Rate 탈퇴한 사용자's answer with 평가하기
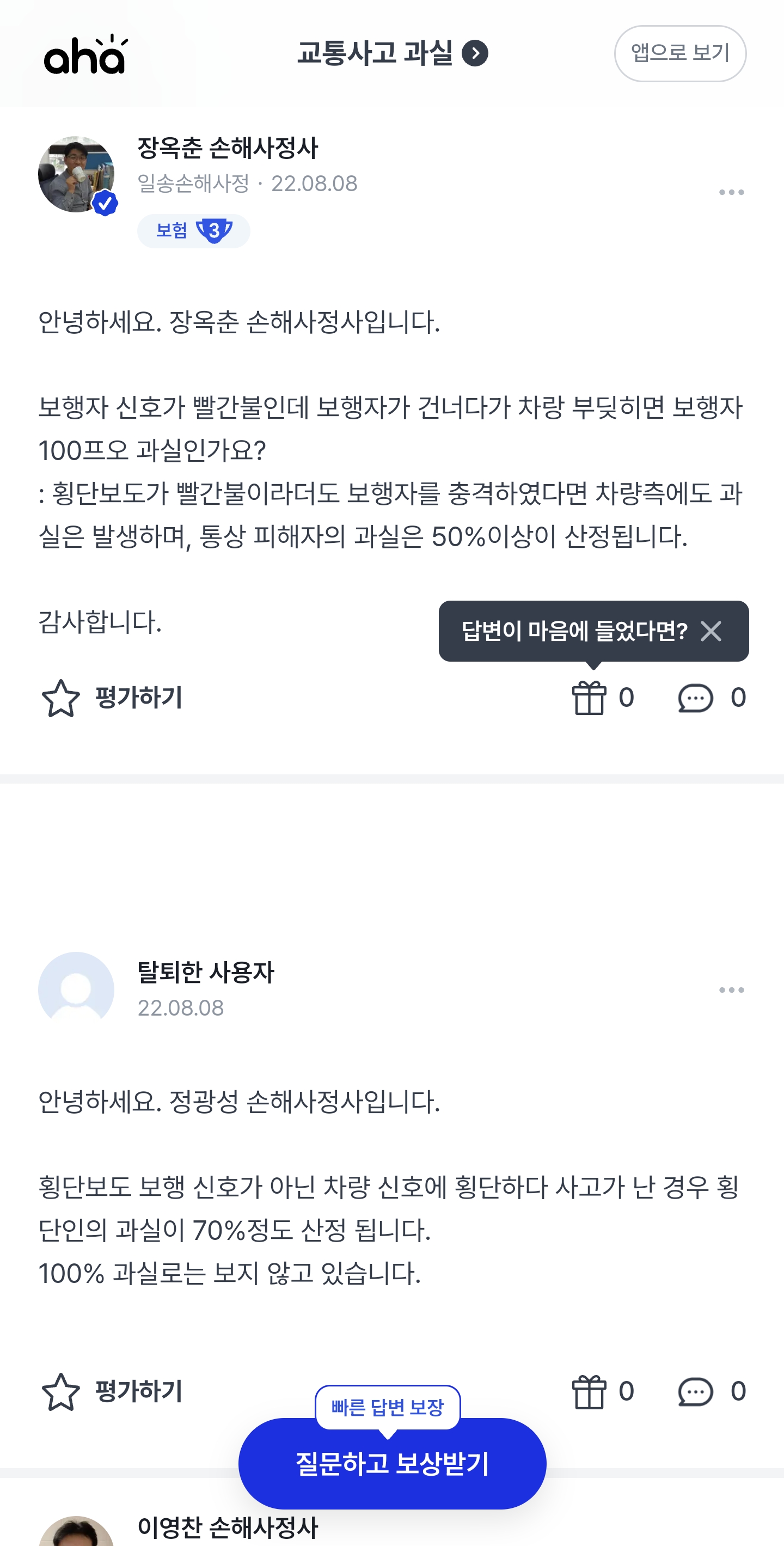This screenshot has height=1546, width=784. point(112,1392)
